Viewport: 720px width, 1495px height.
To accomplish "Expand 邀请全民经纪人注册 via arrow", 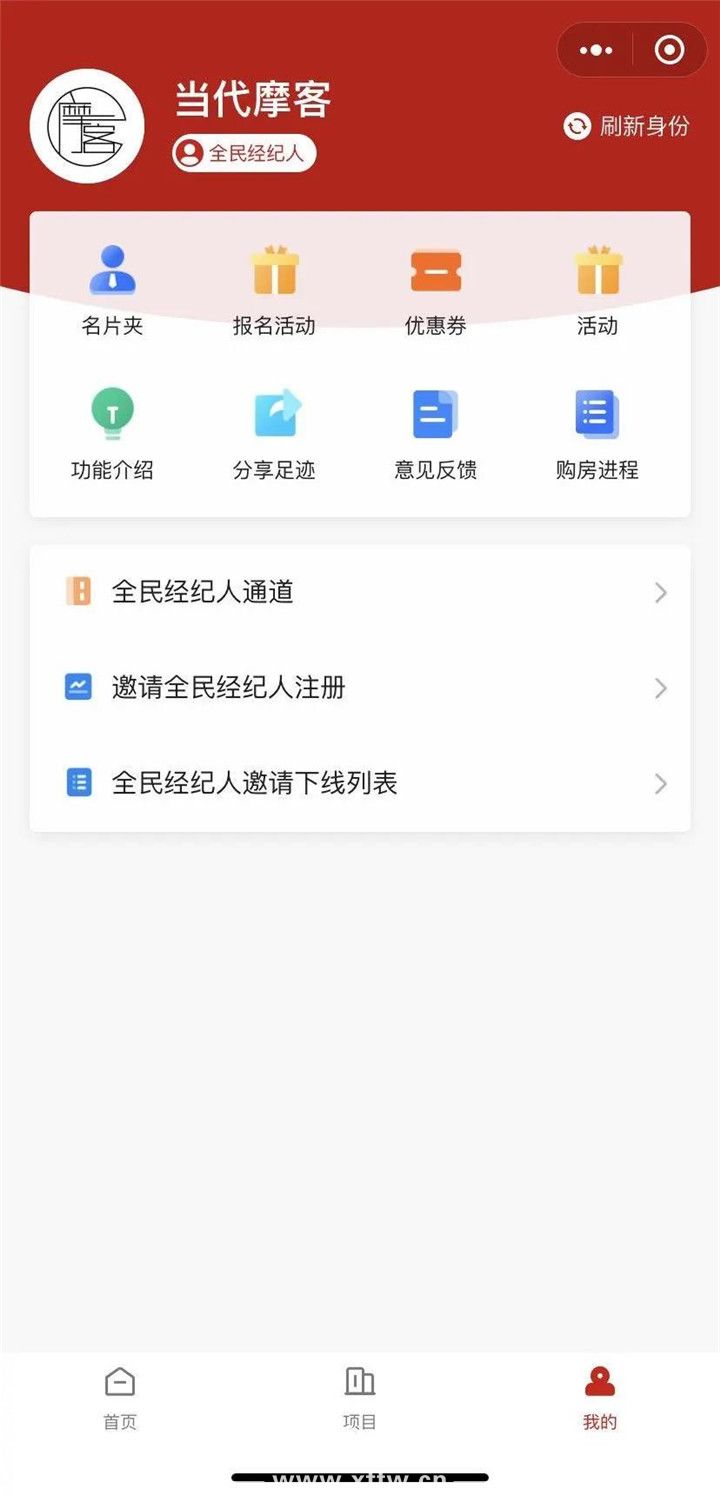I will pyautogui.click(x=660, y=688).
